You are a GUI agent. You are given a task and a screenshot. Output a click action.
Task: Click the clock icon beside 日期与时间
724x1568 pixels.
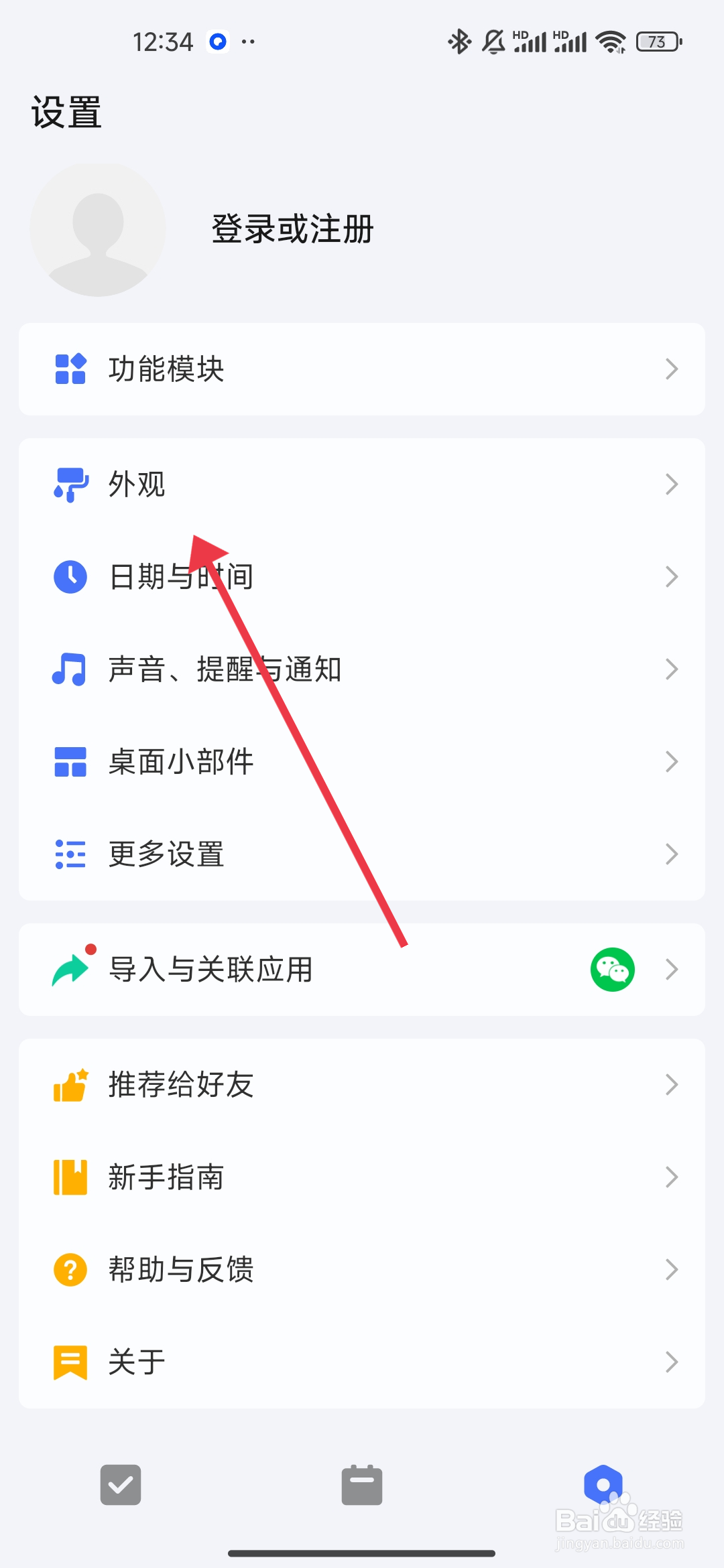70,576
